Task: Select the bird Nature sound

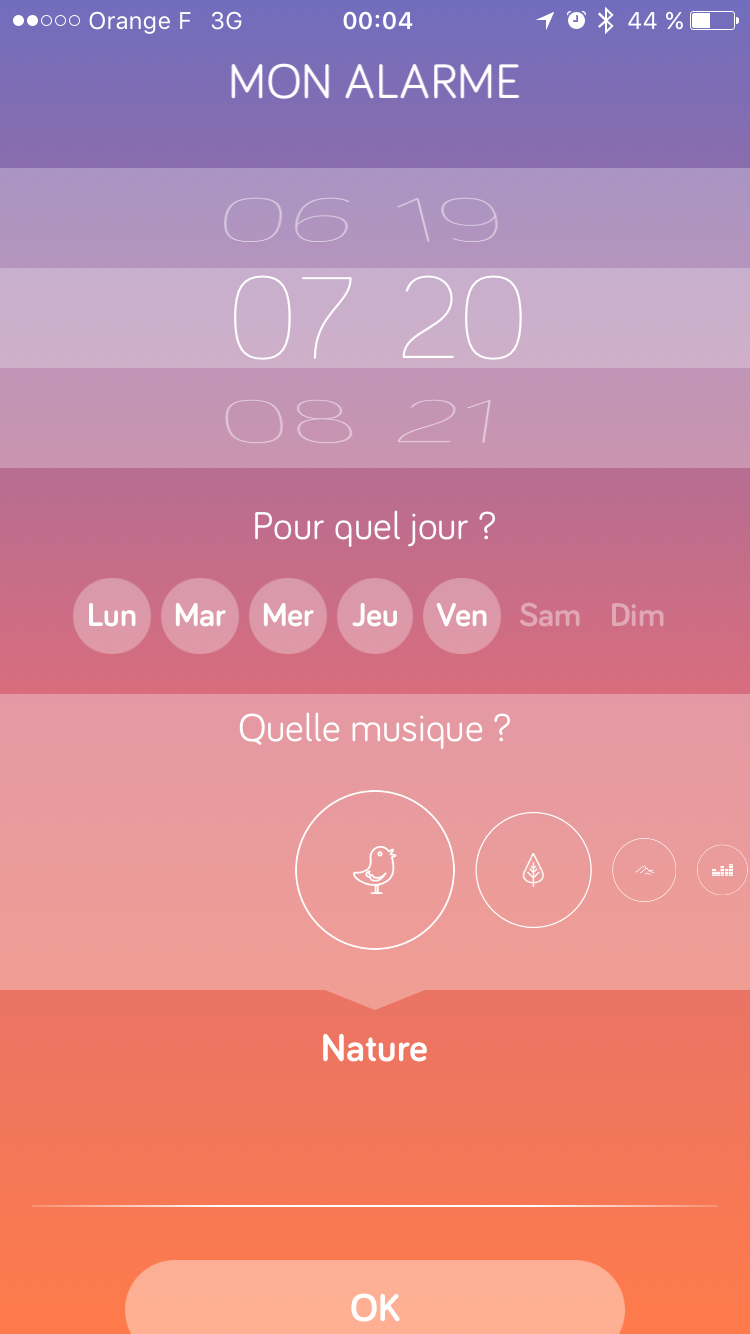Action: [375, 870]
